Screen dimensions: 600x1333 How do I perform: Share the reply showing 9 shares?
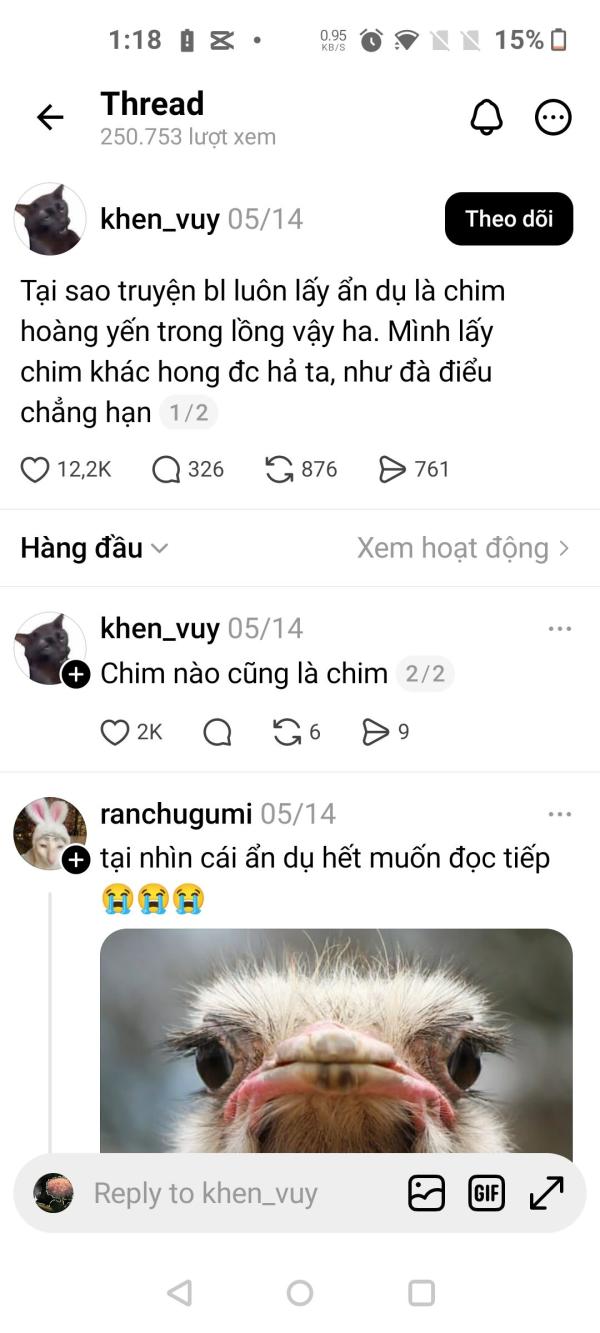pos(375,732)
